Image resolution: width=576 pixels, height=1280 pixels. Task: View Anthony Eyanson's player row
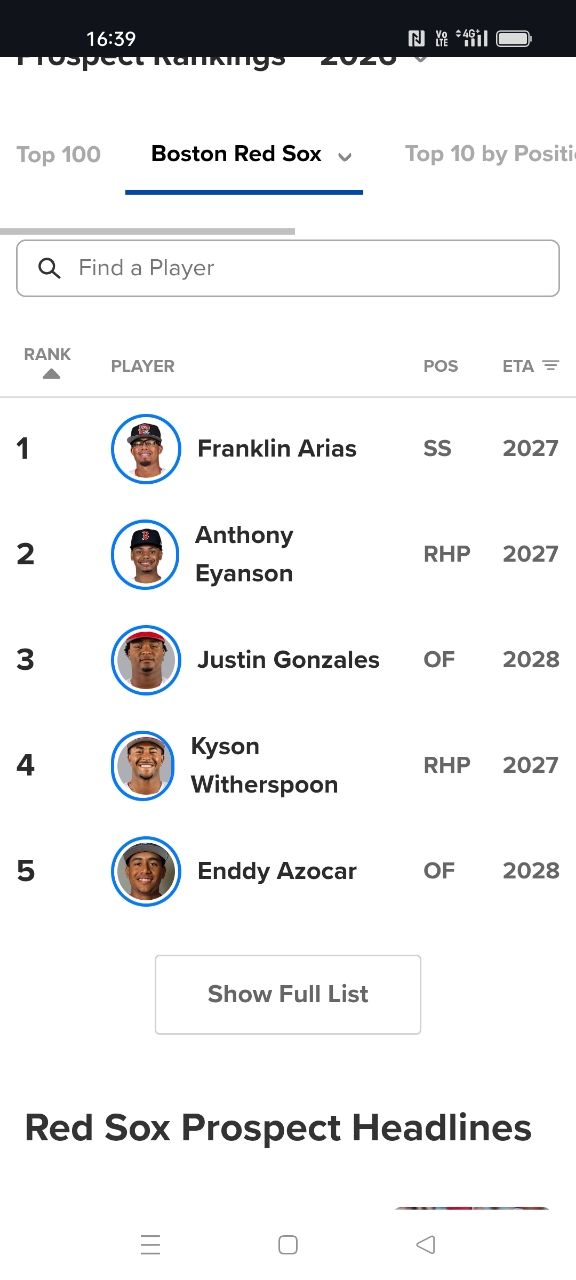[288, 554]
